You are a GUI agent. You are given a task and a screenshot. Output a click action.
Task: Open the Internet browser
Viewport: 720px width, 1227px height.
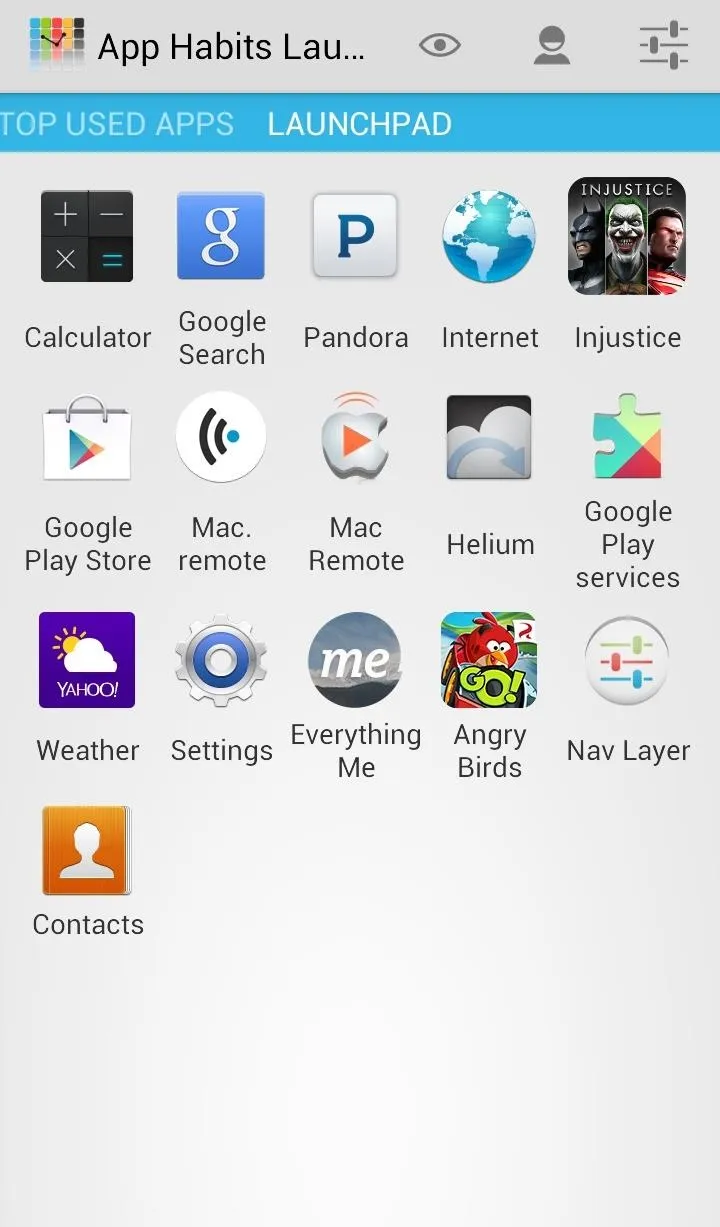coord(490,267)
